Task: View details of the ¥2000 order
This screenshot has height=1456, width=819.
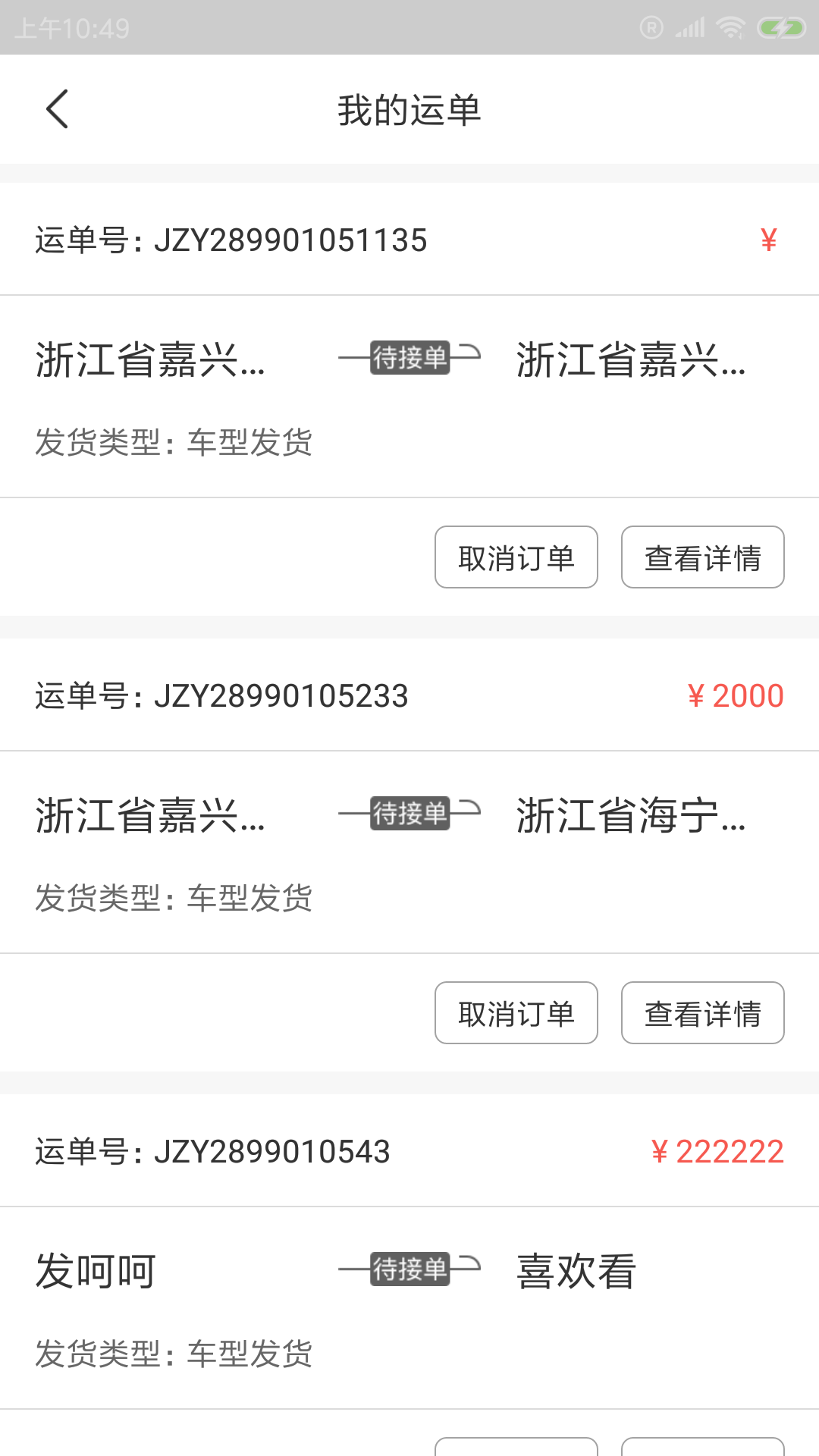Action: coord(702,1013)
